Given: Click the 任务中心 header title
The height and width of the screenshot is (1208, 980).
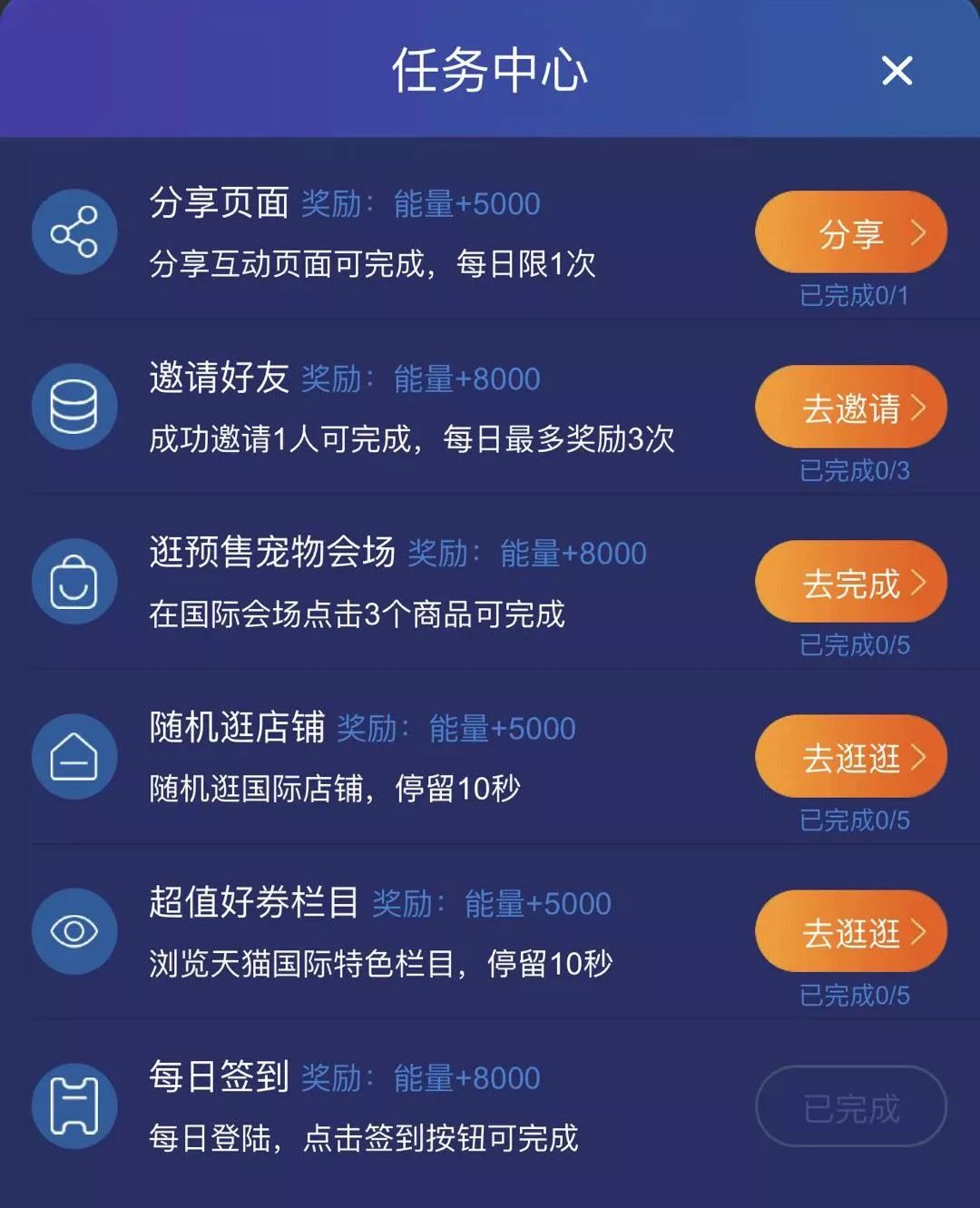Looking at the screenshot, I should click(x=490, y=71).
